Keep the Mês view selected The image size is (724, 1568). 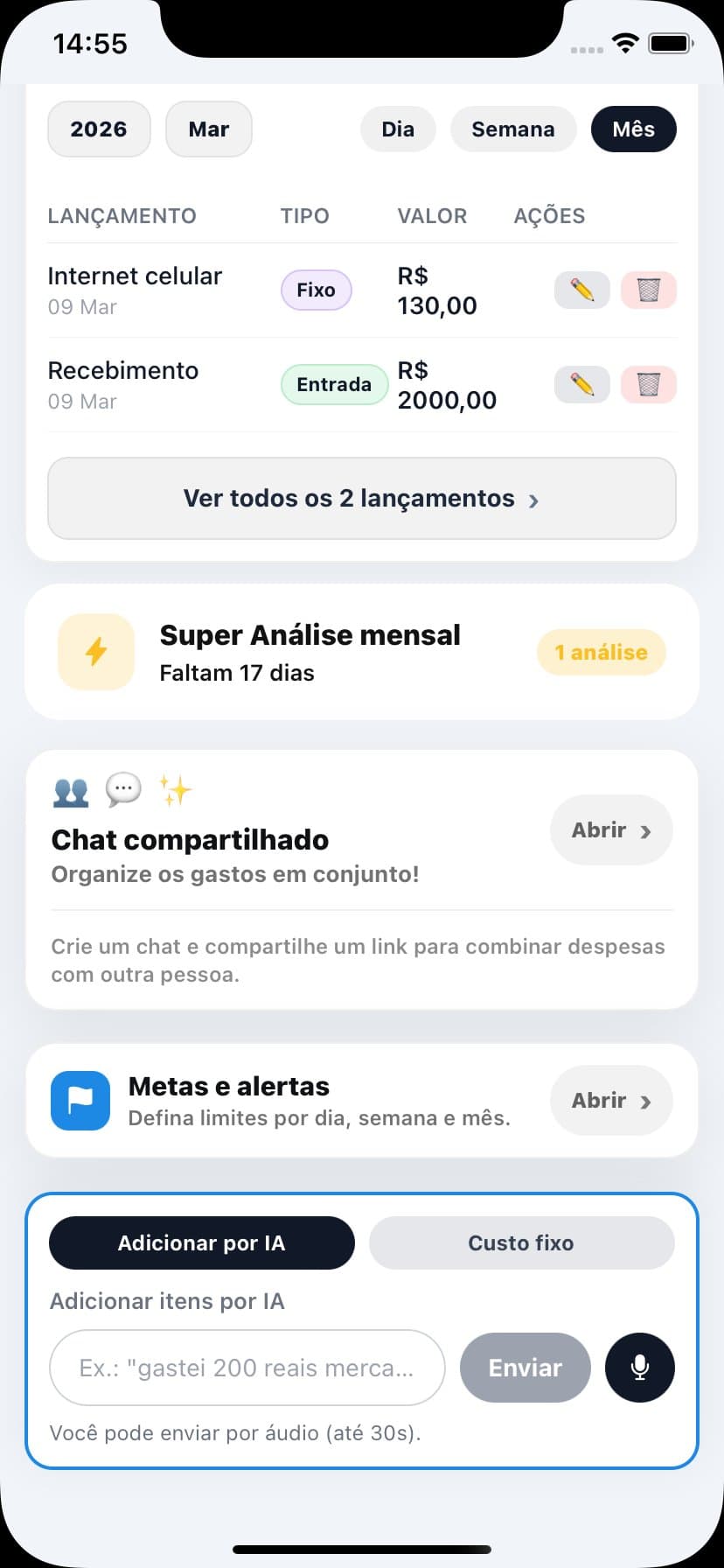633,129
